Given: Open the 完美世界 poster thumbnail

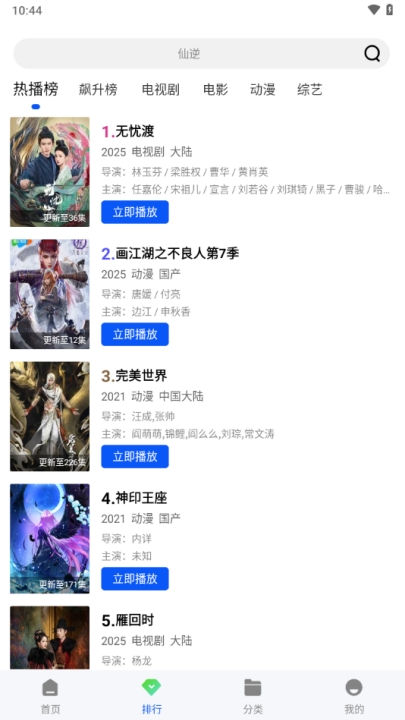Looking at the screenshot, I should tap(50, 416).
